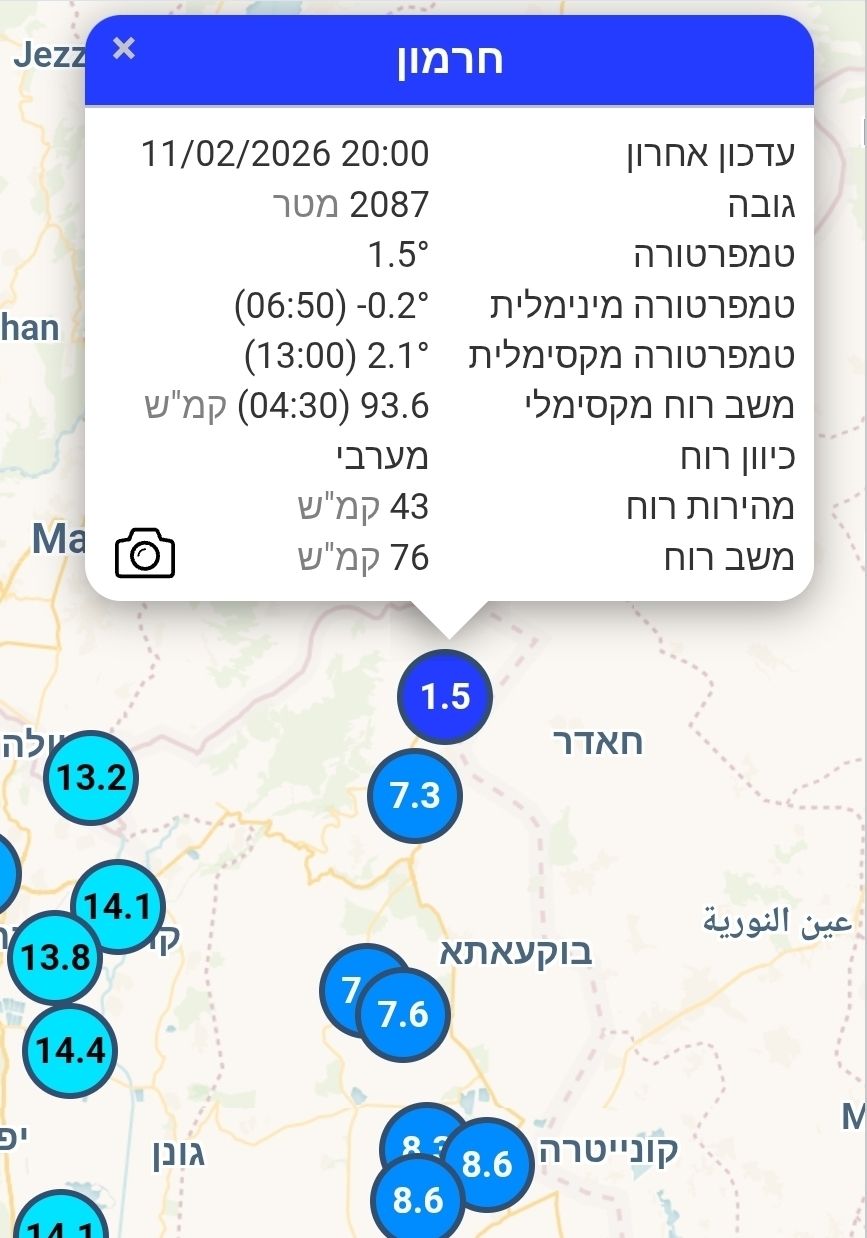Tap the 7.3 temperature marker
This screenshot has width=867, height=1238.
(x=415, y=796)
